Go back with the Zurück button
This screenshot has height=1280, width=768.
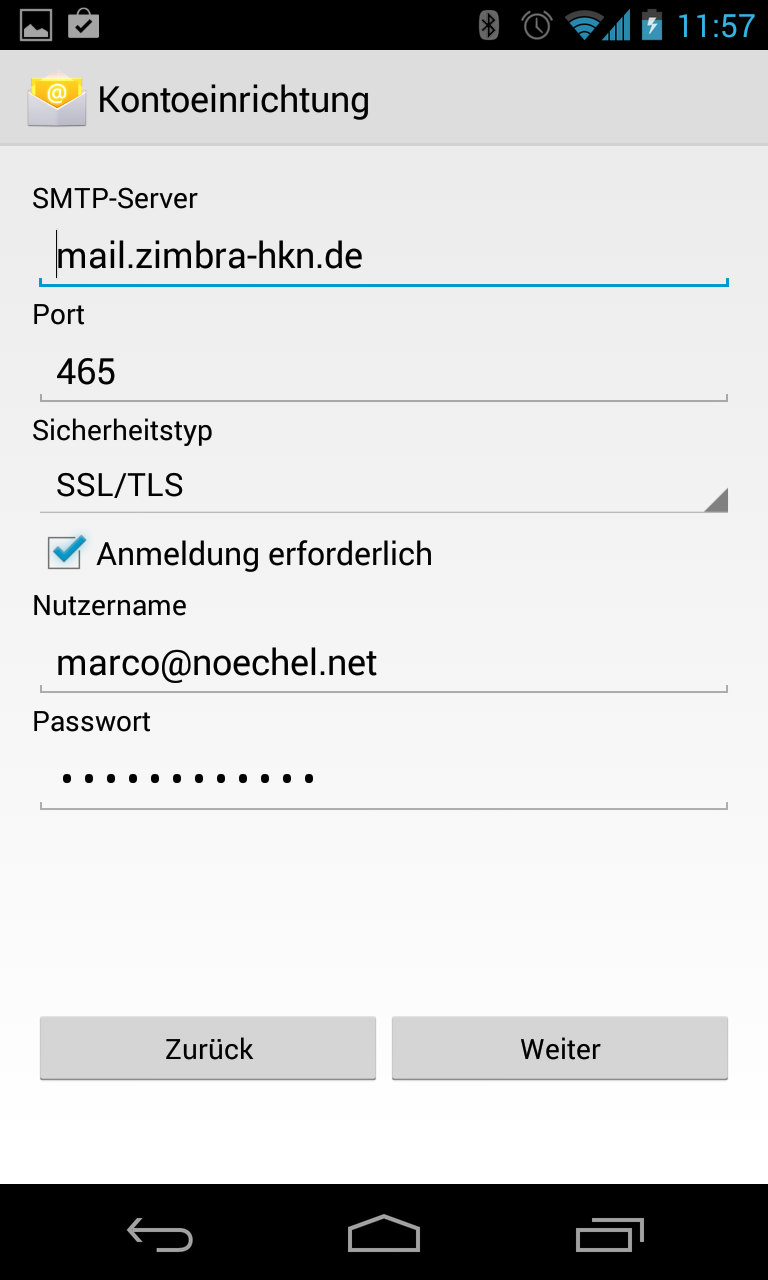(208, 1048)
